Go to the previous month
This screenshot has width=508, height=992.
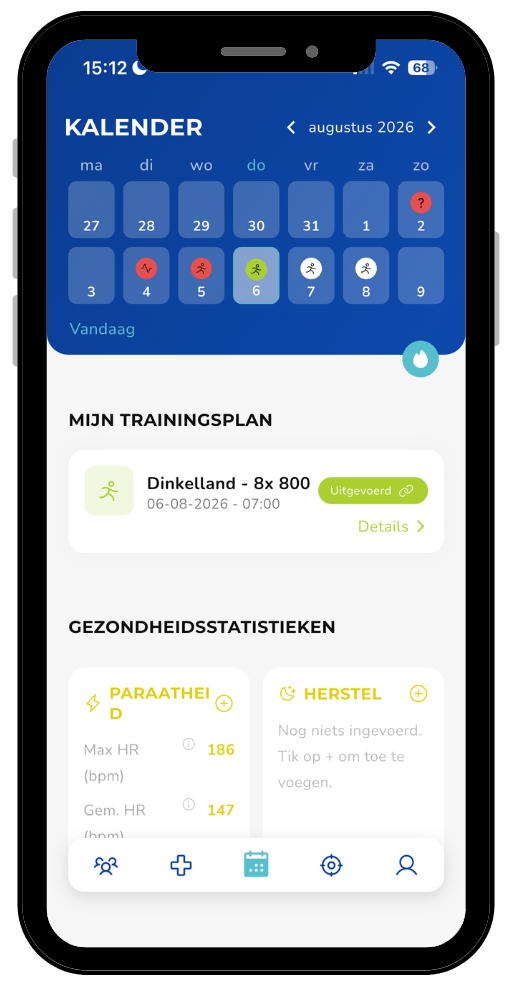coord(291,128)
